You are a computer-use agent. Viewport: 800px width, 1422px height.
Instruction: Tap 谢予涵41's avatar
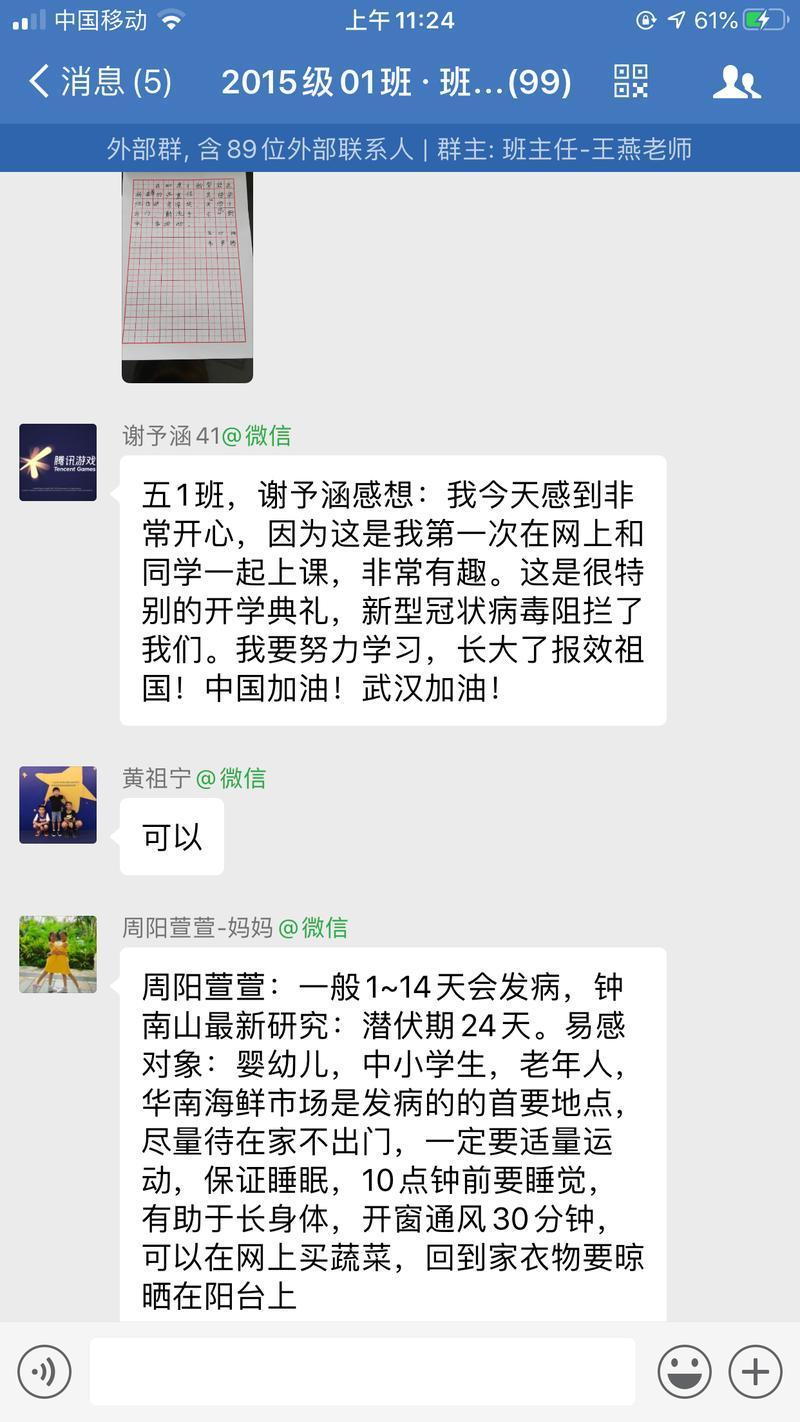58,462
